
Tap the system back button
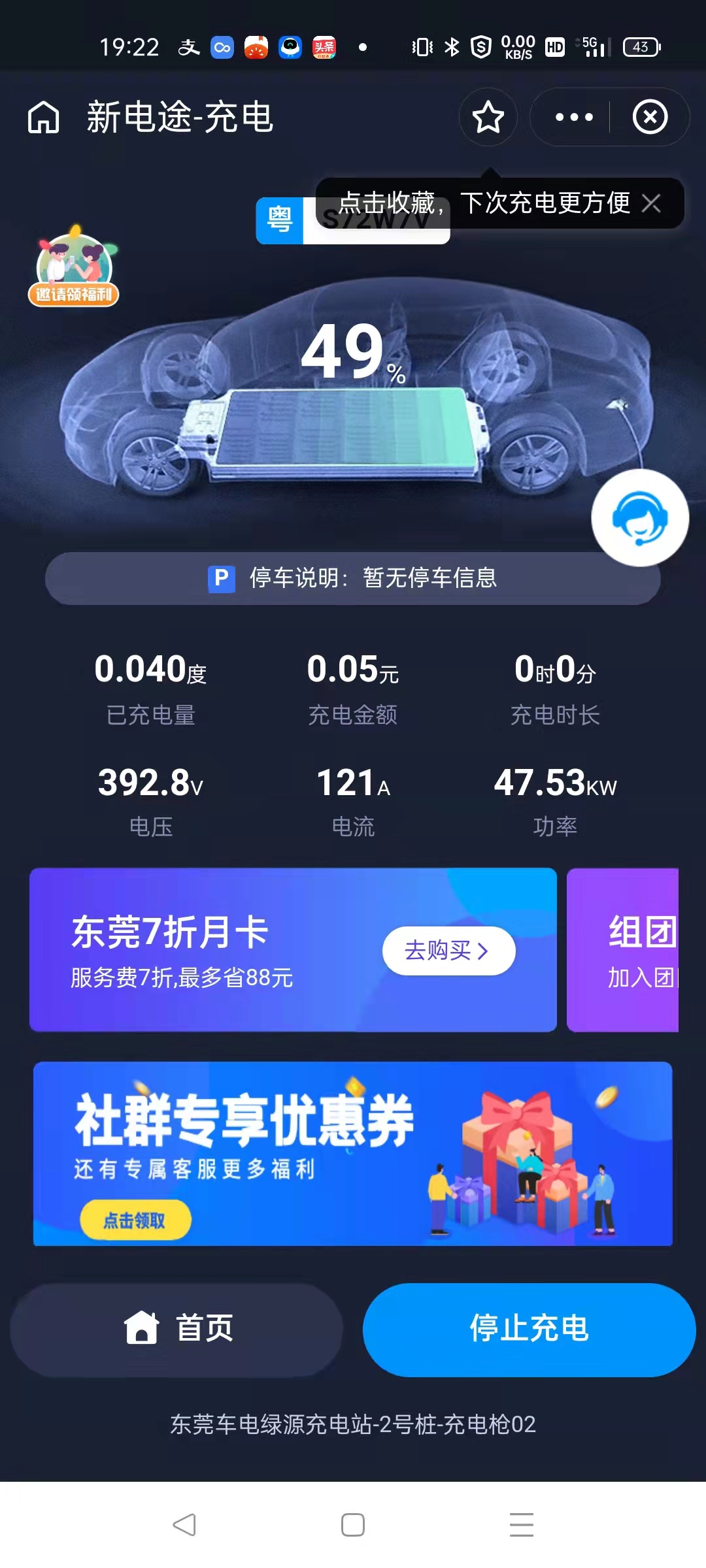(184, 1525)
